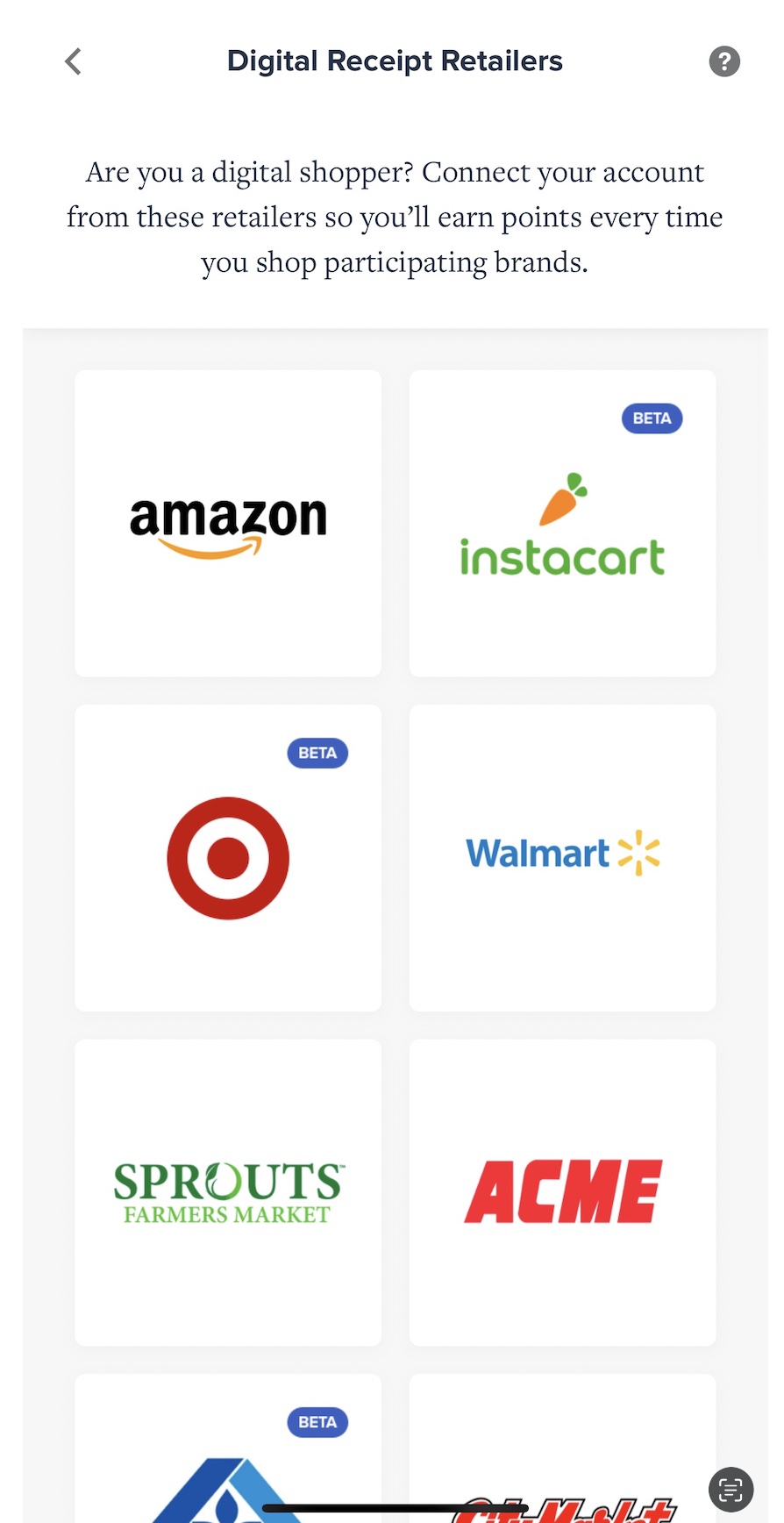Select the Instacart retailer card
The width and height of the screenshot is (784, 1523).
(x=562, y=524)
